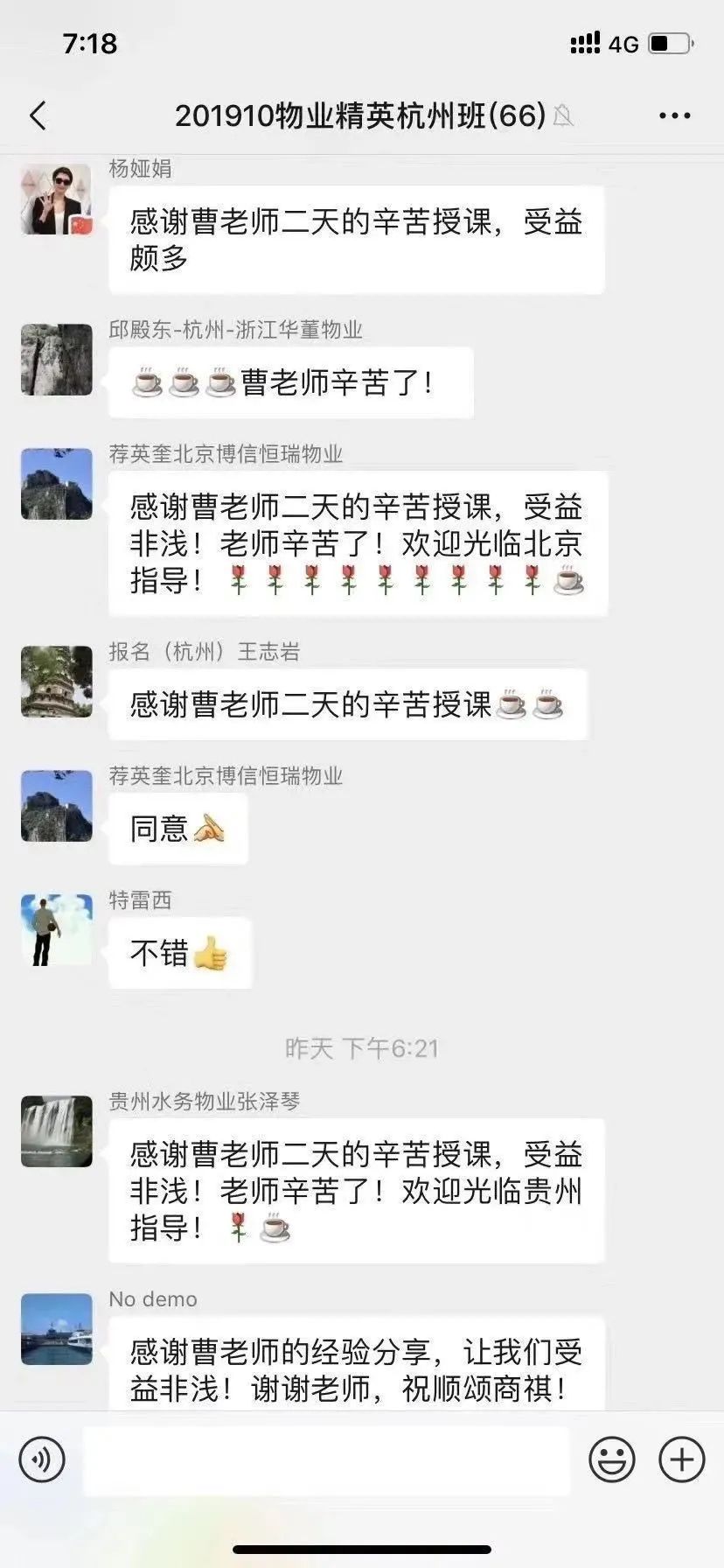Image resolution: width=724 pixels, height=1568 pixels.
Task: View 贵州水务物业张泽琴's avatar profile
Action: coord(57,1130)
